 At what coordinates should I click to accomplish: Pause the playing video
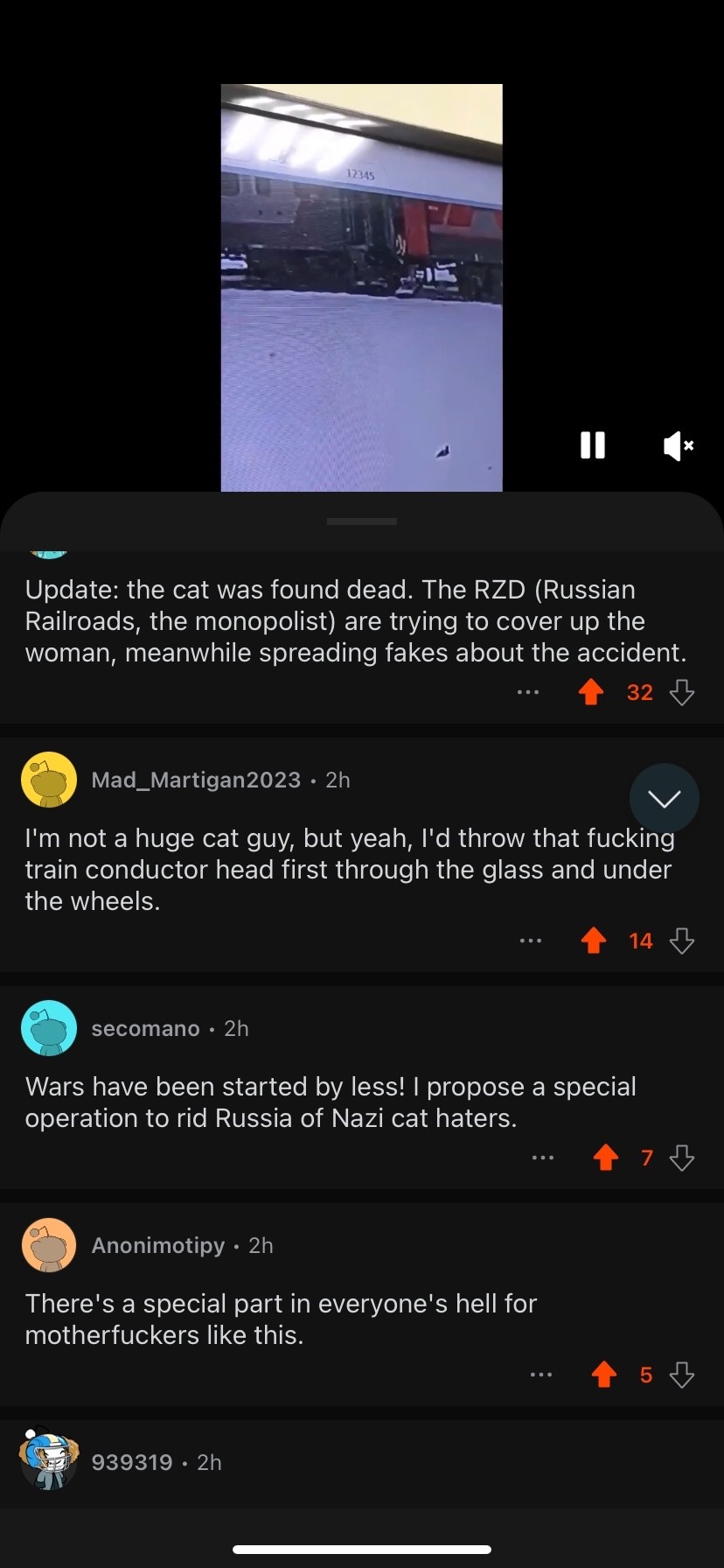pyautogui.click(x=592, y=445)
